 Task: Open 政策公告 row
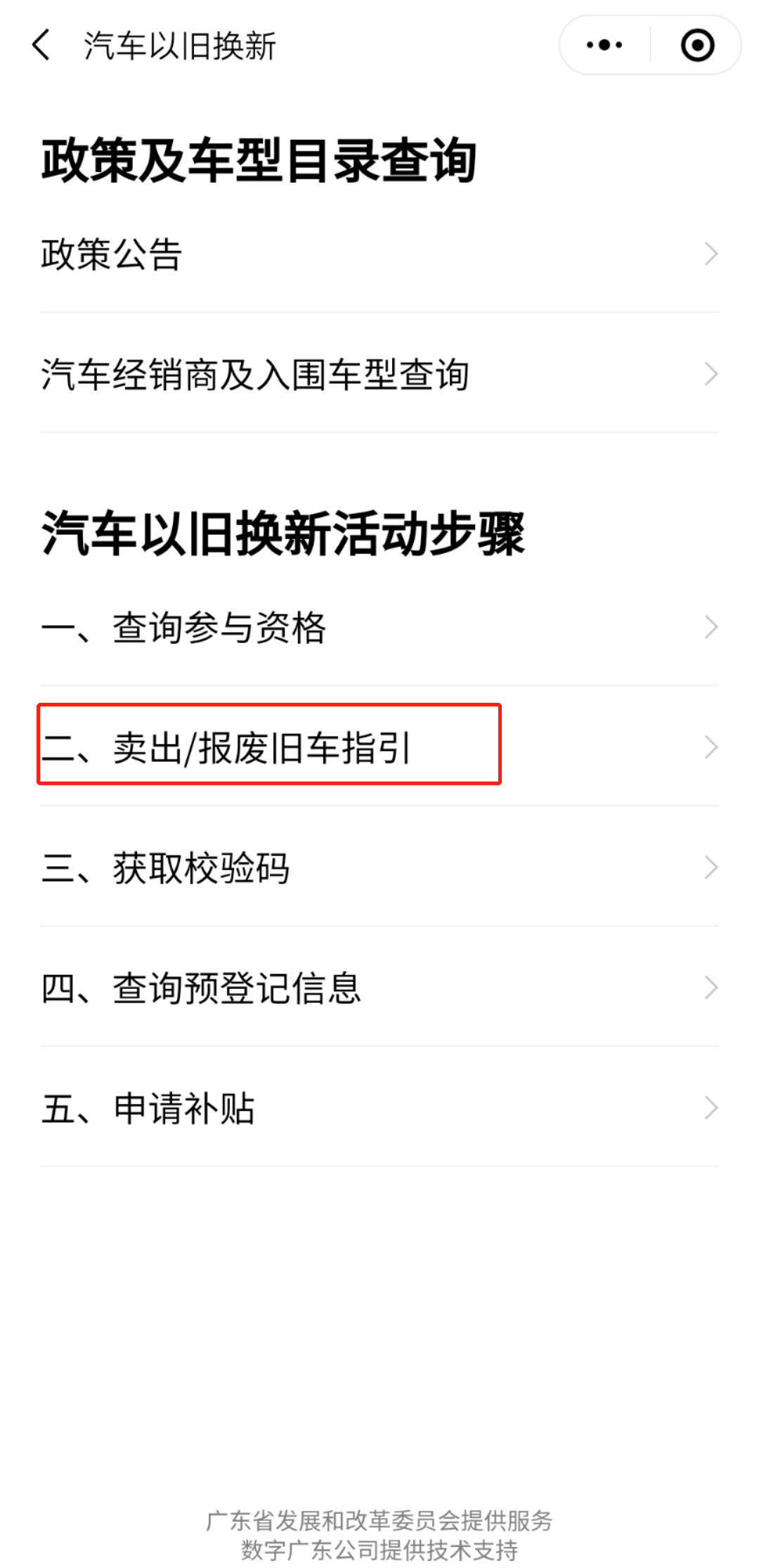tap(379, 254)
